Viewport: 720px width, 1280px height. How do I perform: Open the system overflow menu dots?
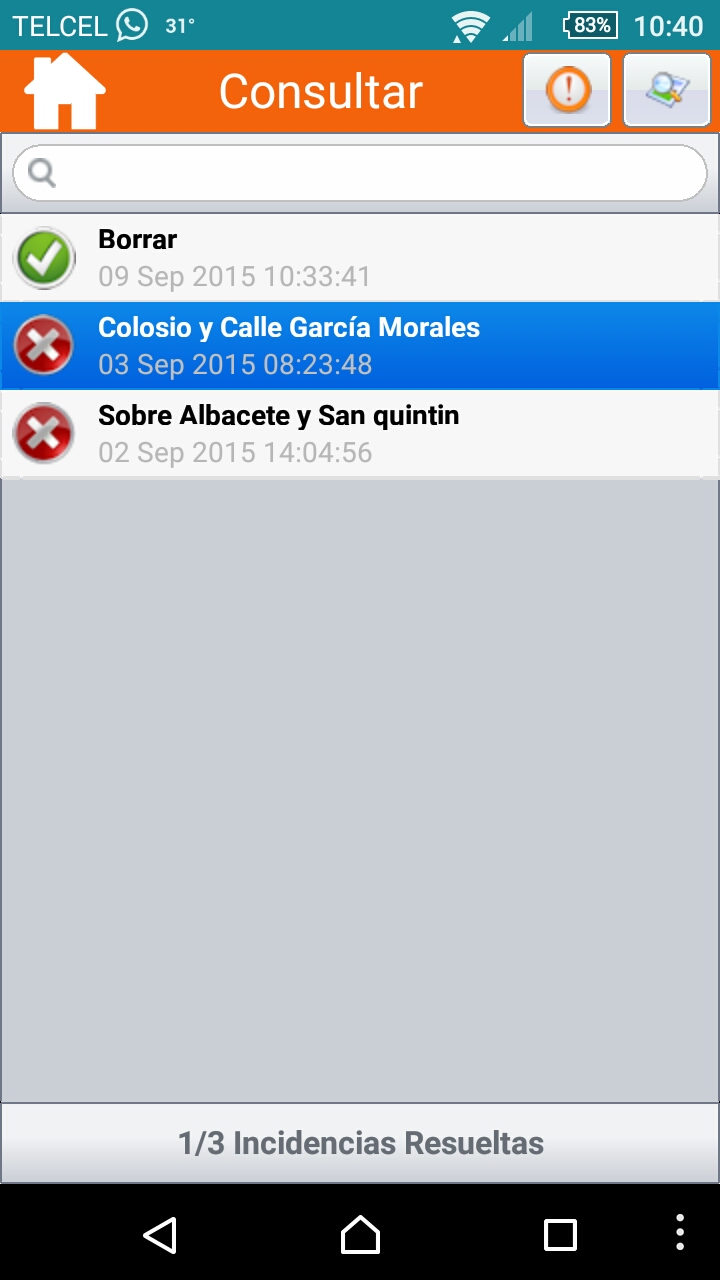[x=680, y=1233]
